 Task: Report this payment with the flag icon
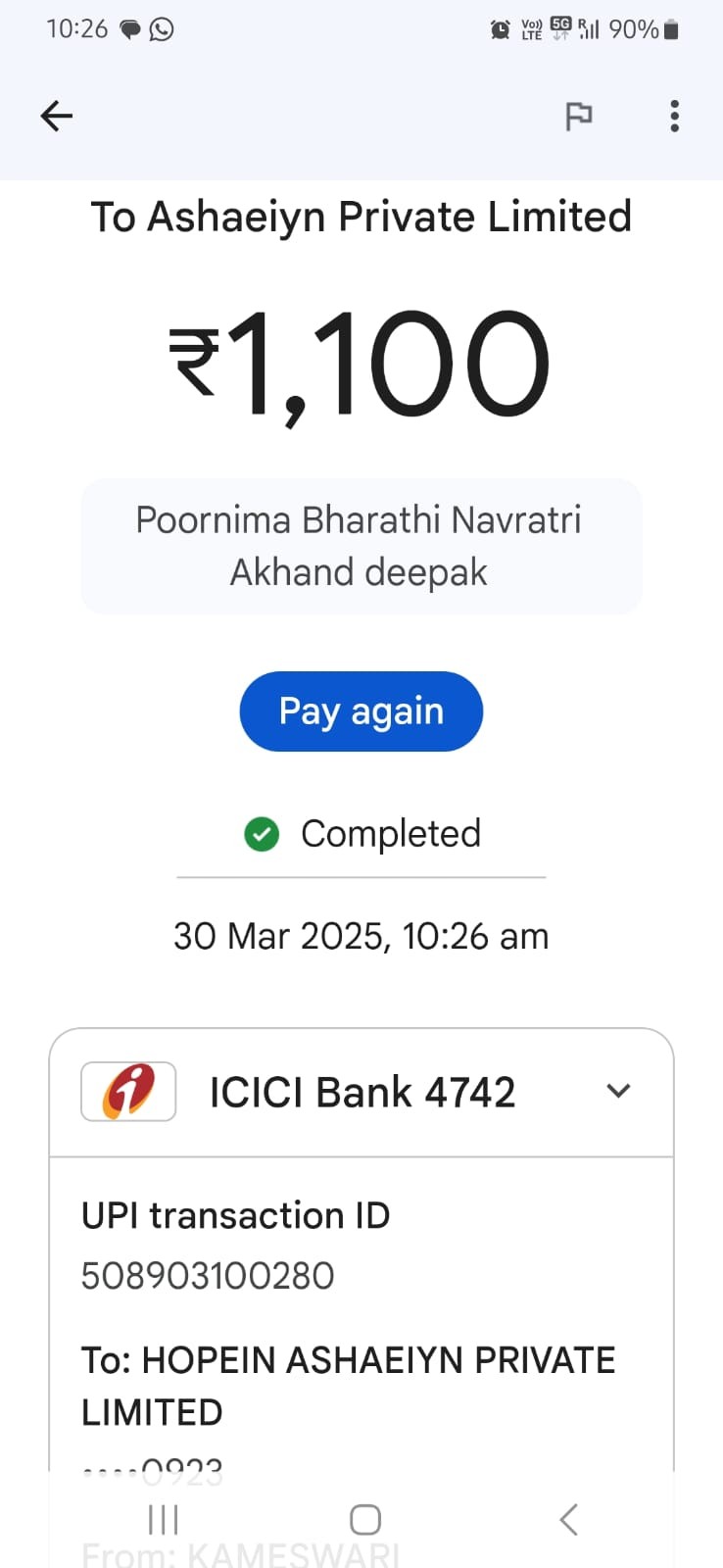pyautogui.click(x=579, y=116)
